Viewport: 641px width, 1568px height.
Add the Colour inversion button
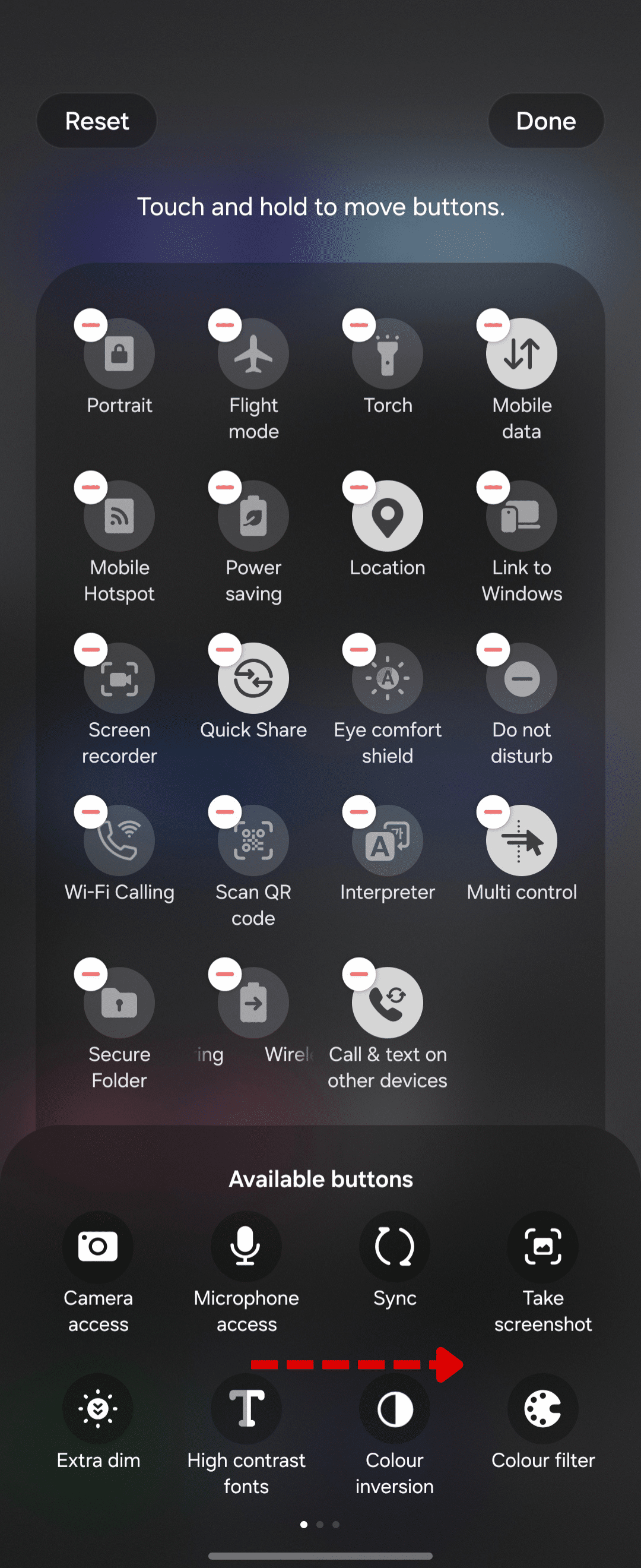pyautogui.click(x=395, y=1408)
